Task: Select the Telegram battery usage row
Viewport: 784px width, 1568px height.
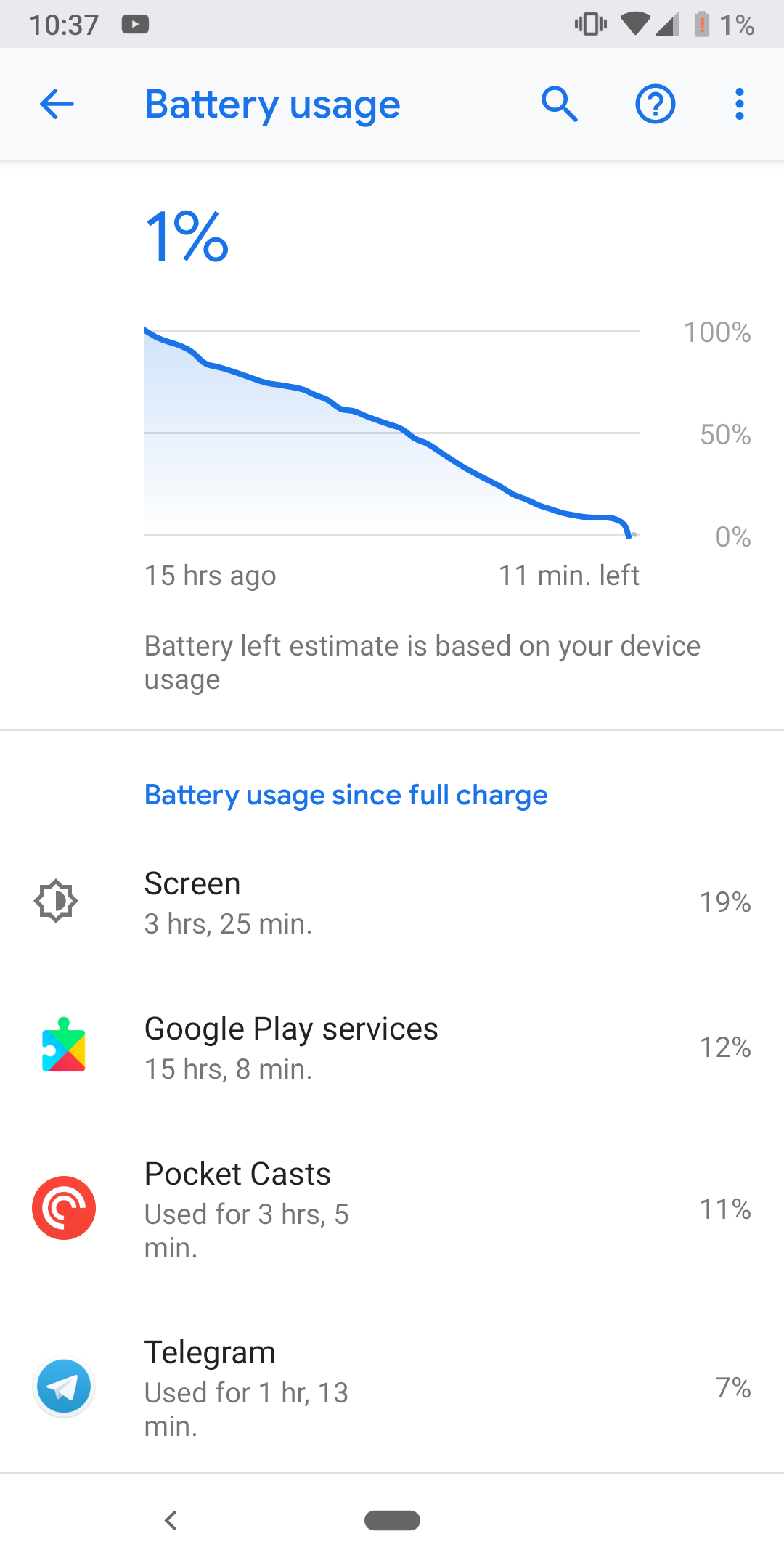Action: point(392,1387)
